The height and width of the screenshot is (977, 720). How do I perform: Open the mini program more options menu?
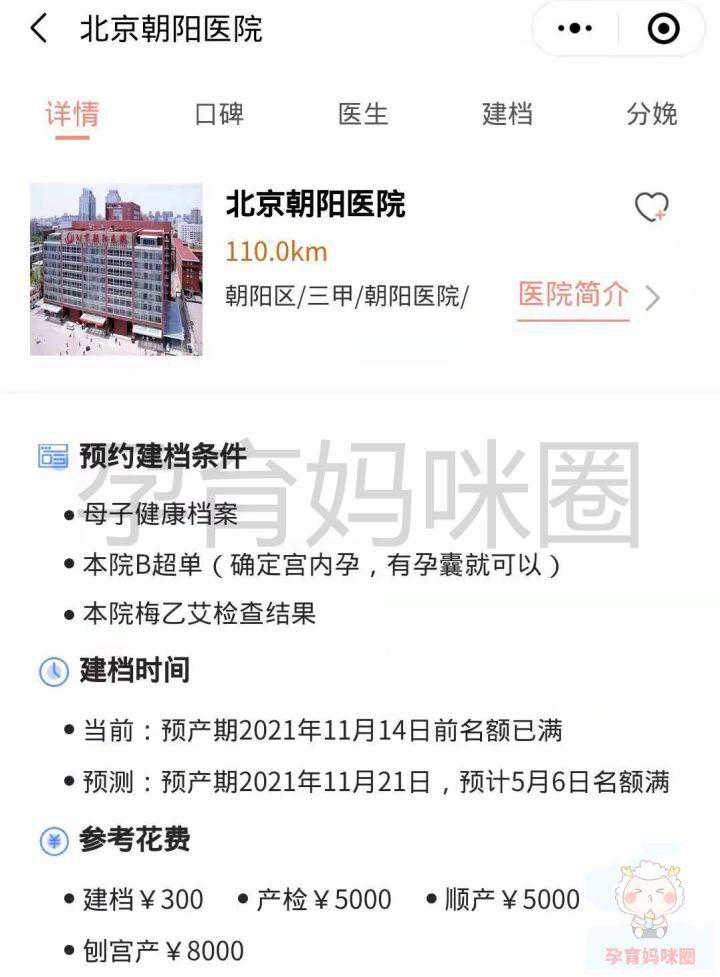pyautogui.click(x=575, y=29)
